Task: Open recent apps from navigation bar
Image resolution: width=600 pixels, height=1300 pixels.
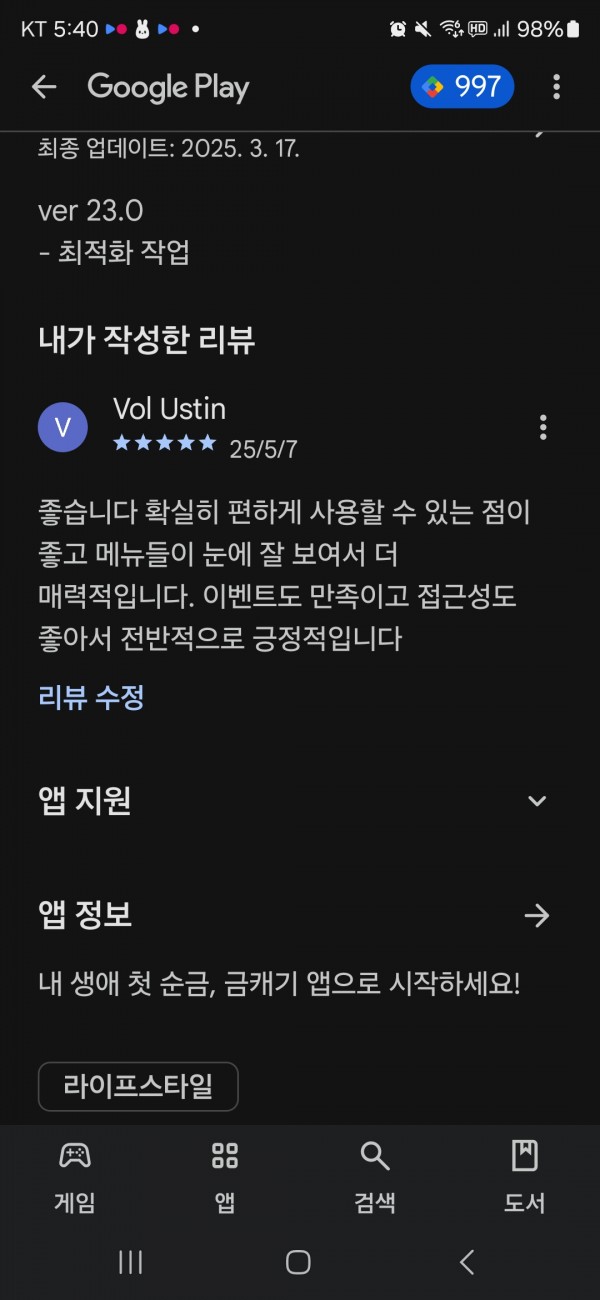Action: pyautogui.click(x=130, y=1262)
